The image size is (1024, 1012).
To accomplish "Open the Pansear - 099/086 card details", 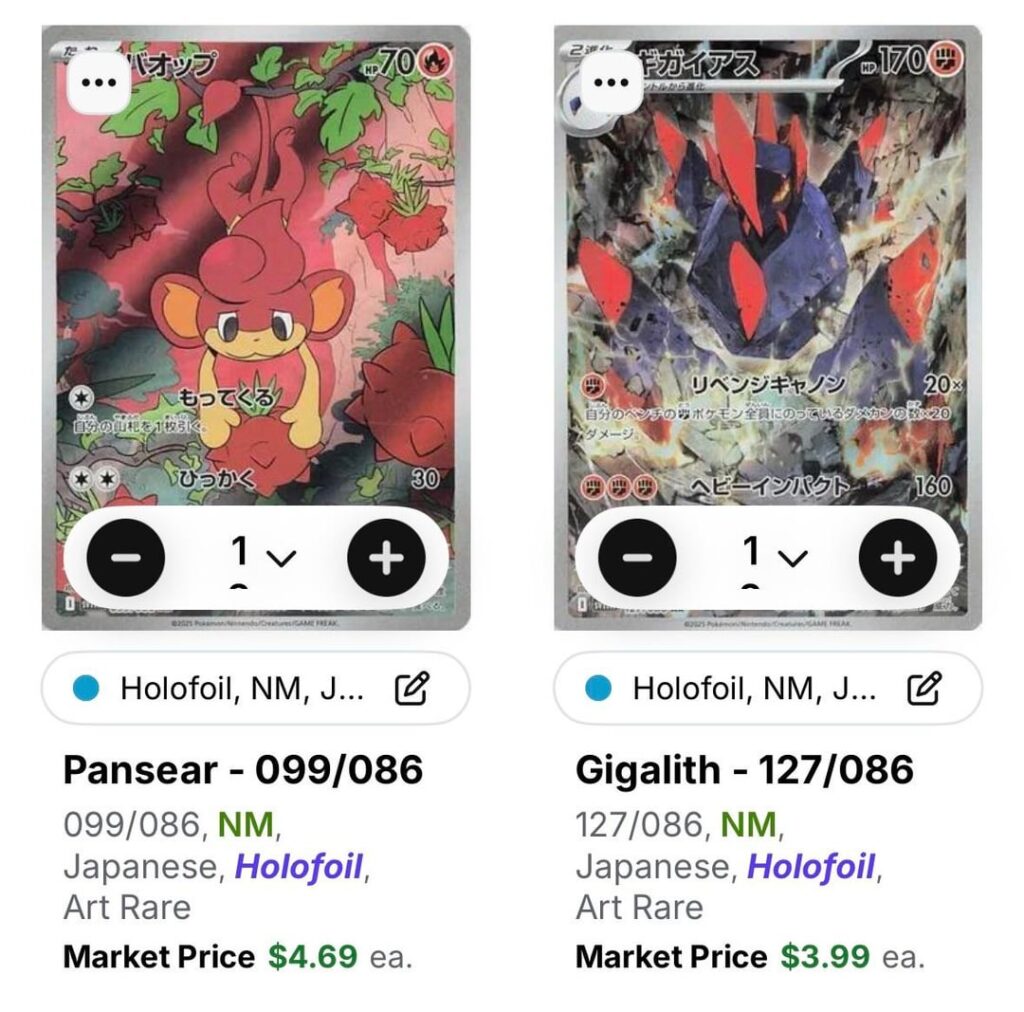I will click(243, 770).
